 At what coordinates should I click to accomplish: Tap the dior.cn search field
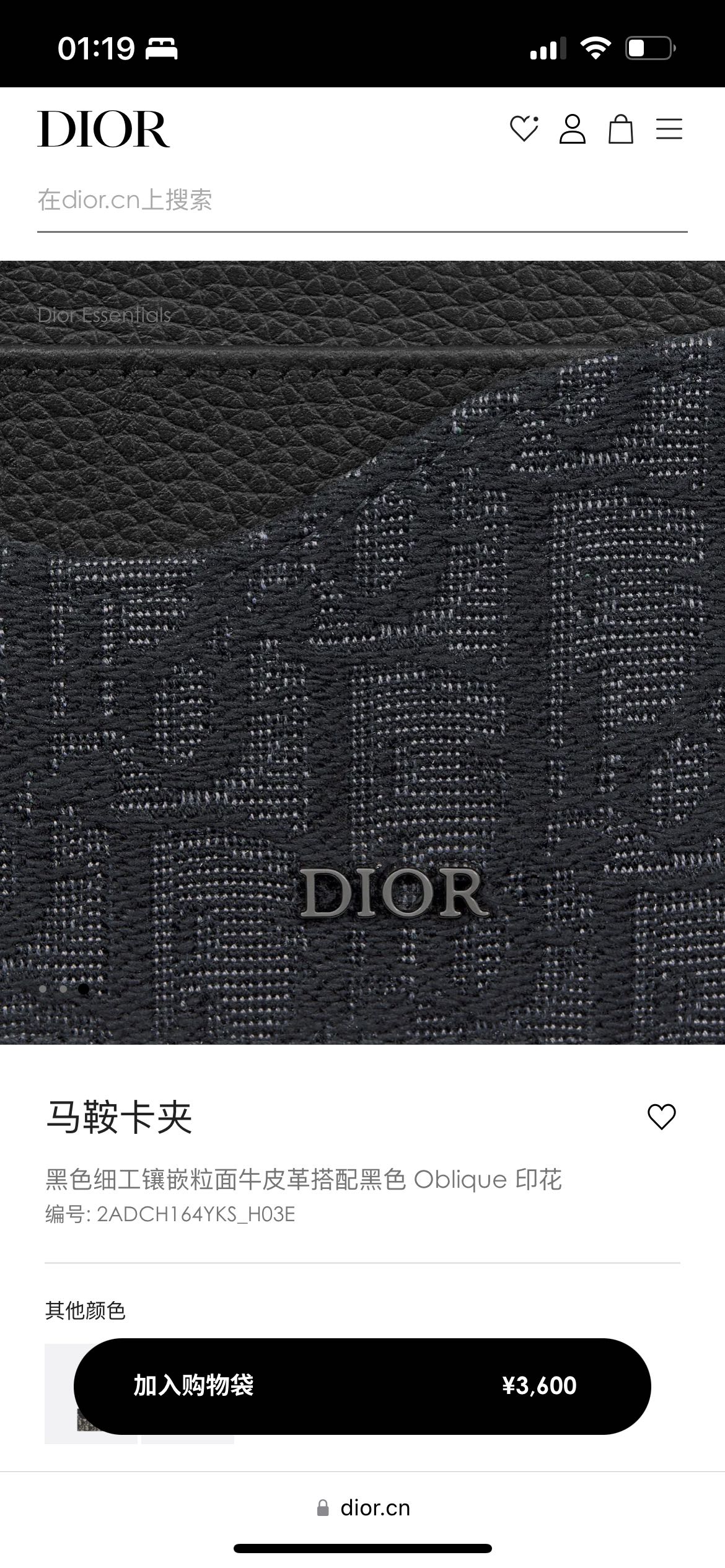click(x=362, y=200)
